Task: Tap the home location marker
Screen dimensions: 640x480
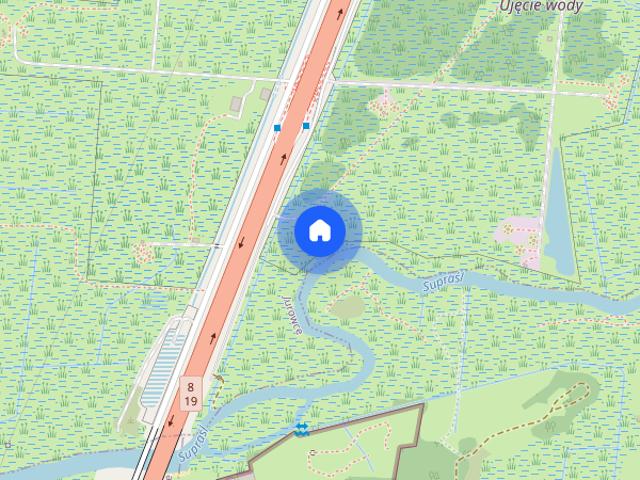Action: coord(320,231)
